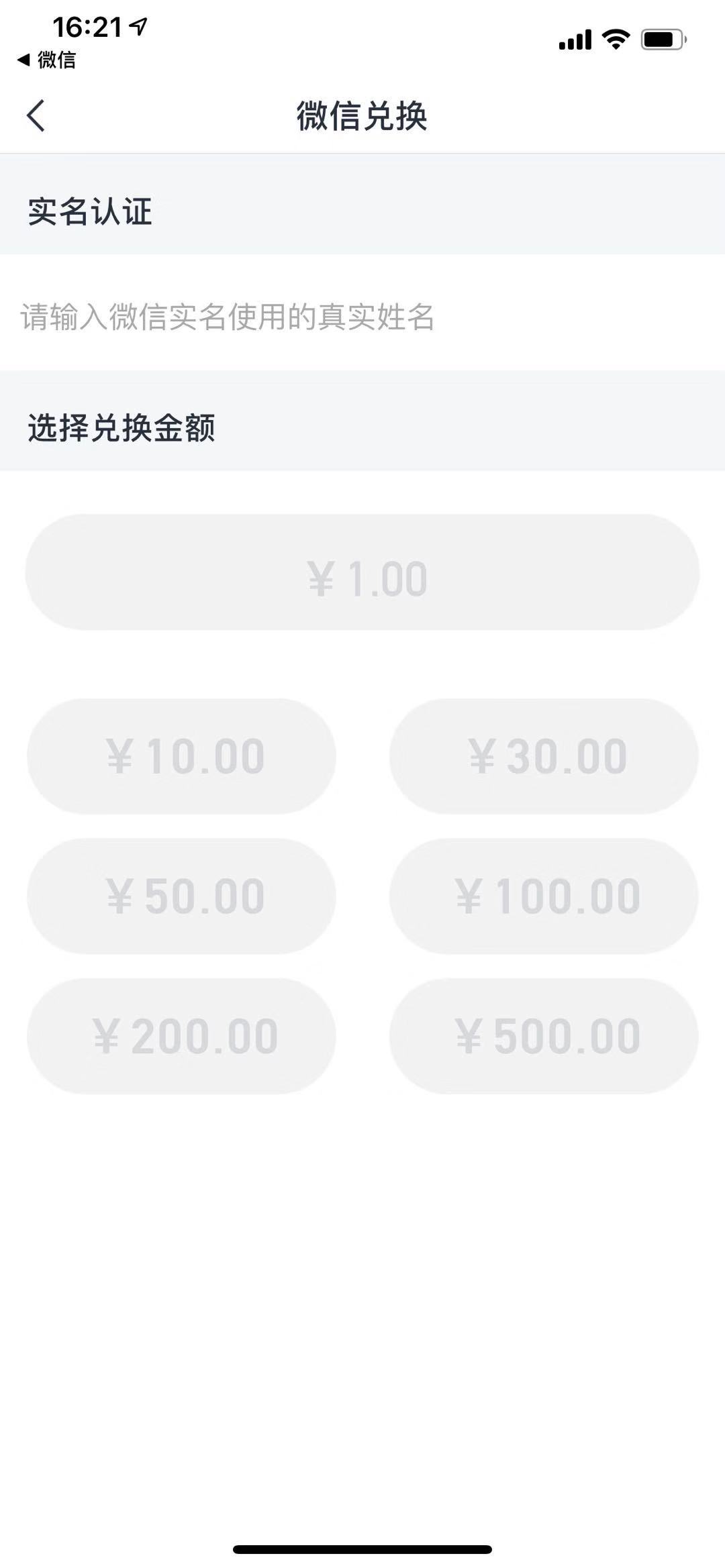The image size is (725, 1568).
Task: Choose the ¥200.00 amount pill
Action: (183, 1035)
